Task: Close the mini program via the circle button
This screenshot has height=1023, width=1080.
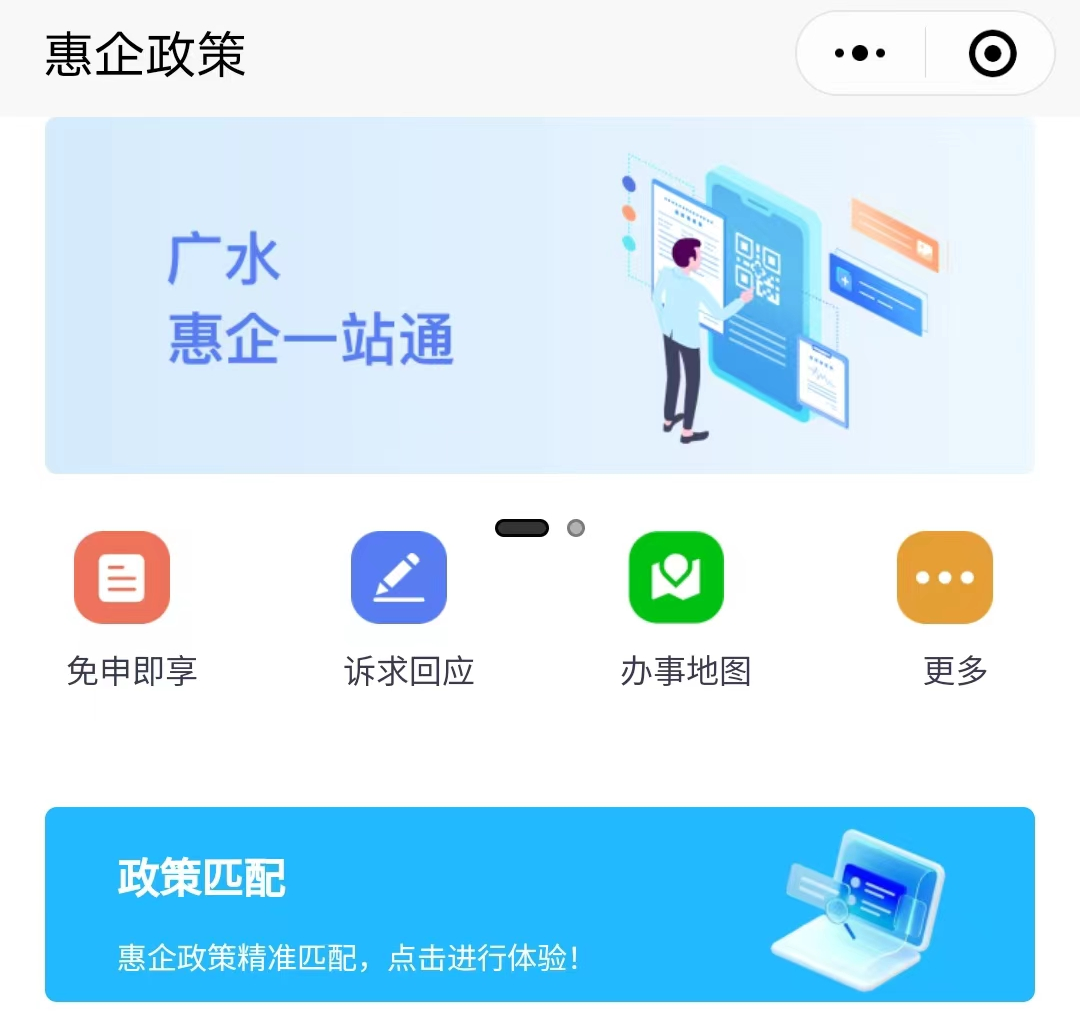Action: [x=992, y=54]
